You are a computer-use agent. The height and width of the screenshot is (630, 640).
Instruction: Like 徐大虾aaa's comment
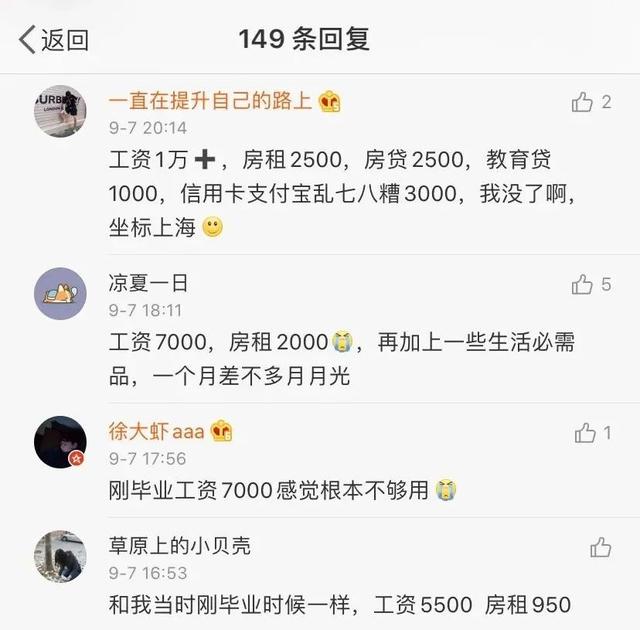[585, 433]
